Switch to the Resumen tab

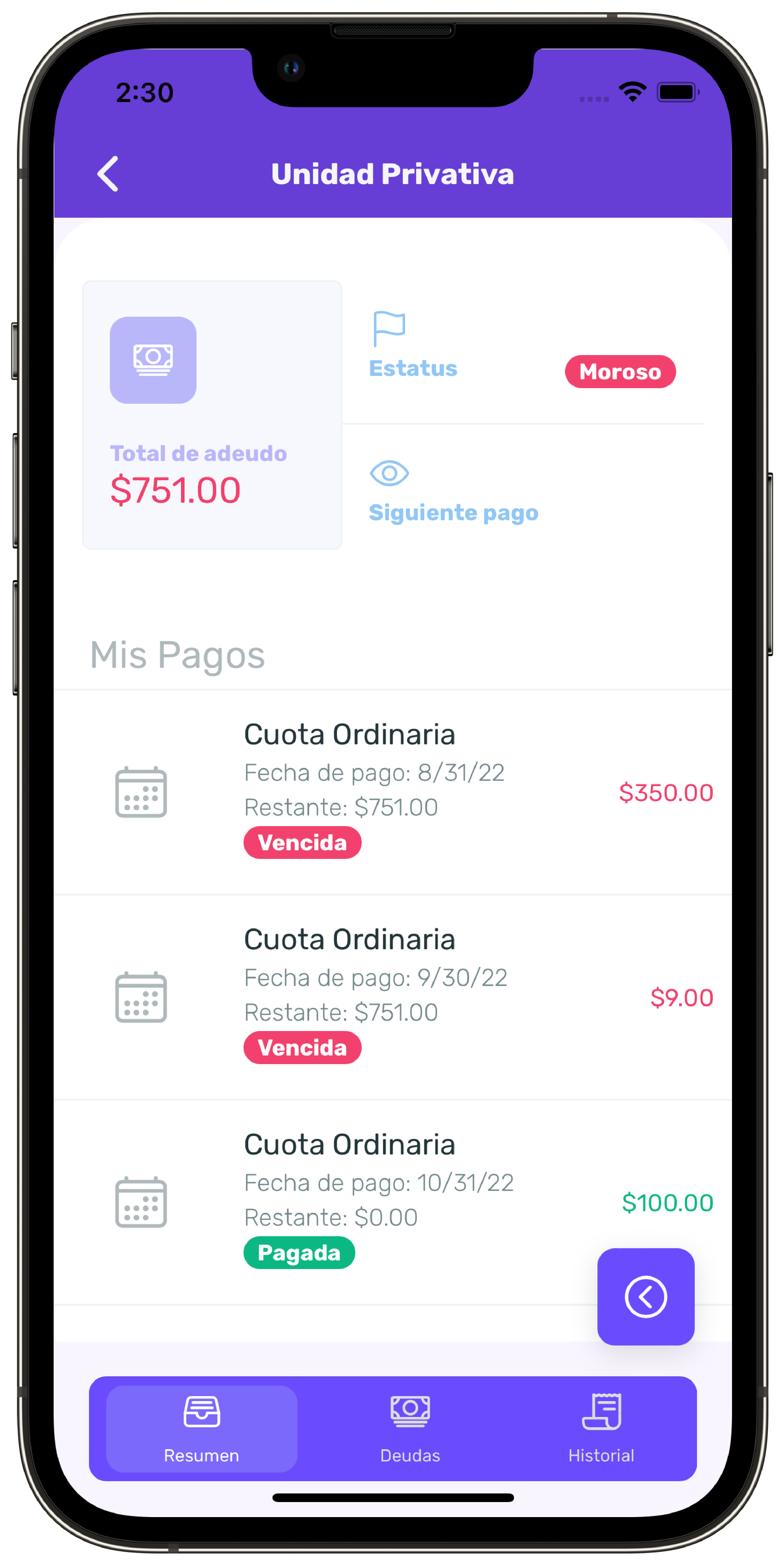click(x=201, y=1428)
